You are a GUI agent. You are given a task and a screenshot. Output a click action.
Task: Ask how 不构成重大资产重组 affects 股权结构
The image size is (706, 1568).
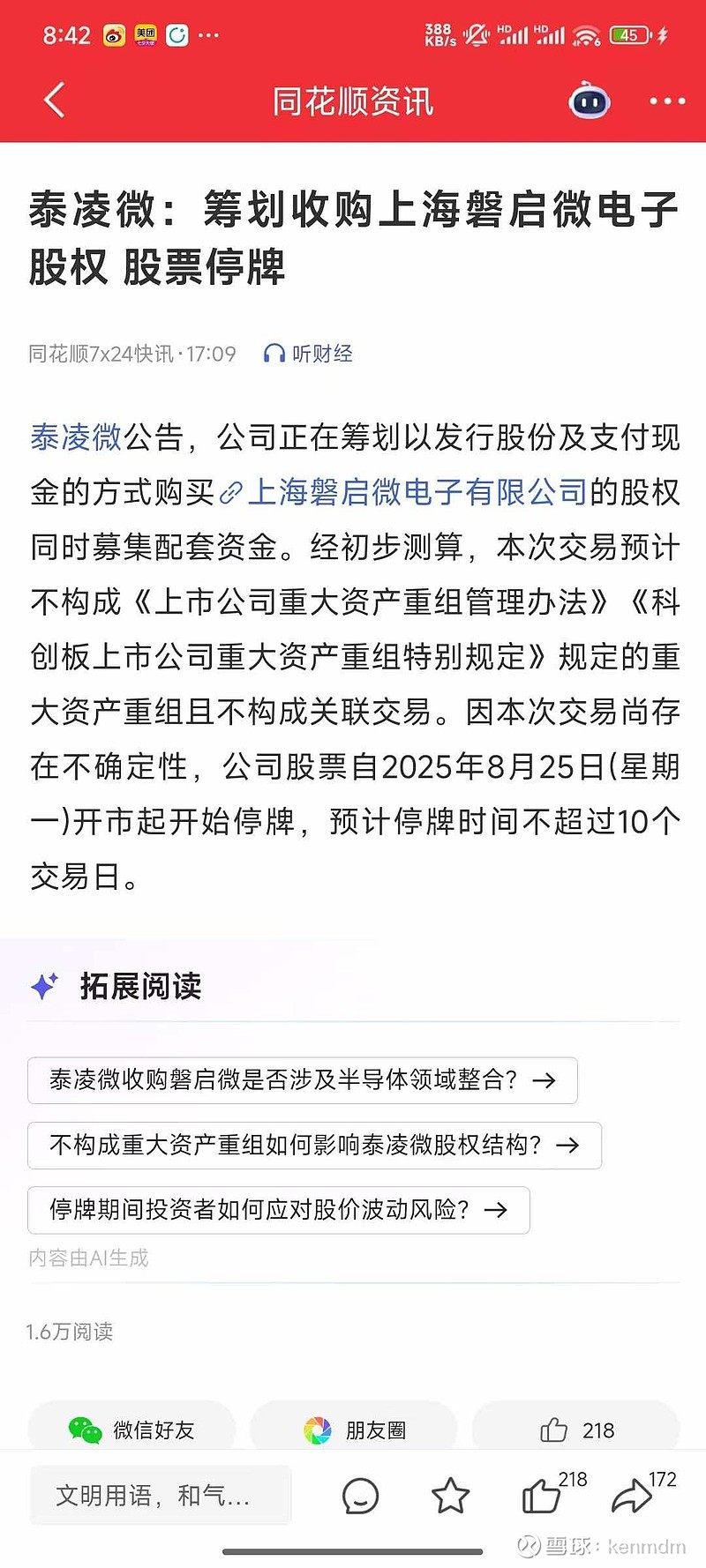point(314,1145)
